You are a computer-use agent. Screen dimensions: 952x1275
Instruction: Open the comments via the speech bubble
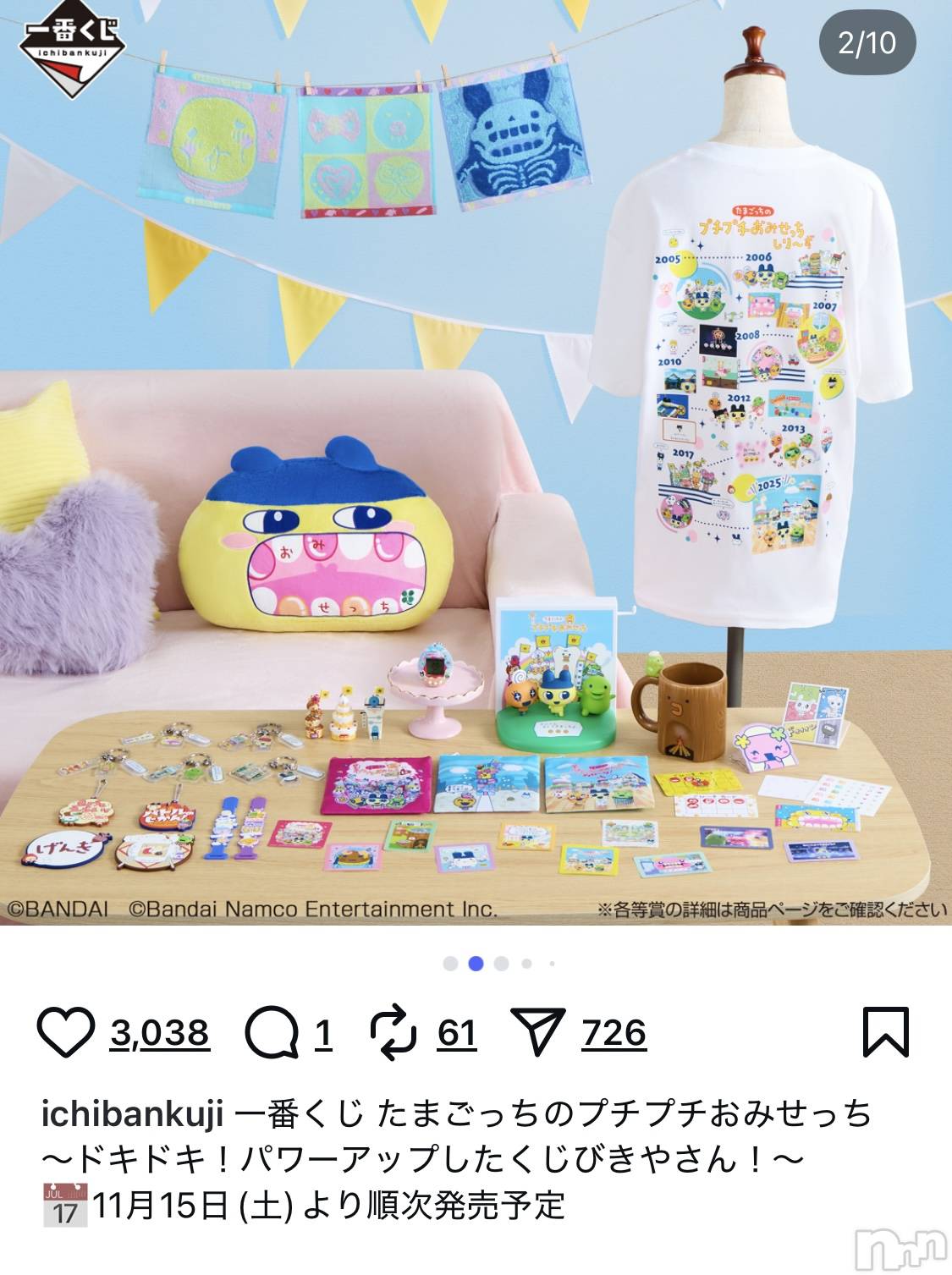[x=271, y=1032]
